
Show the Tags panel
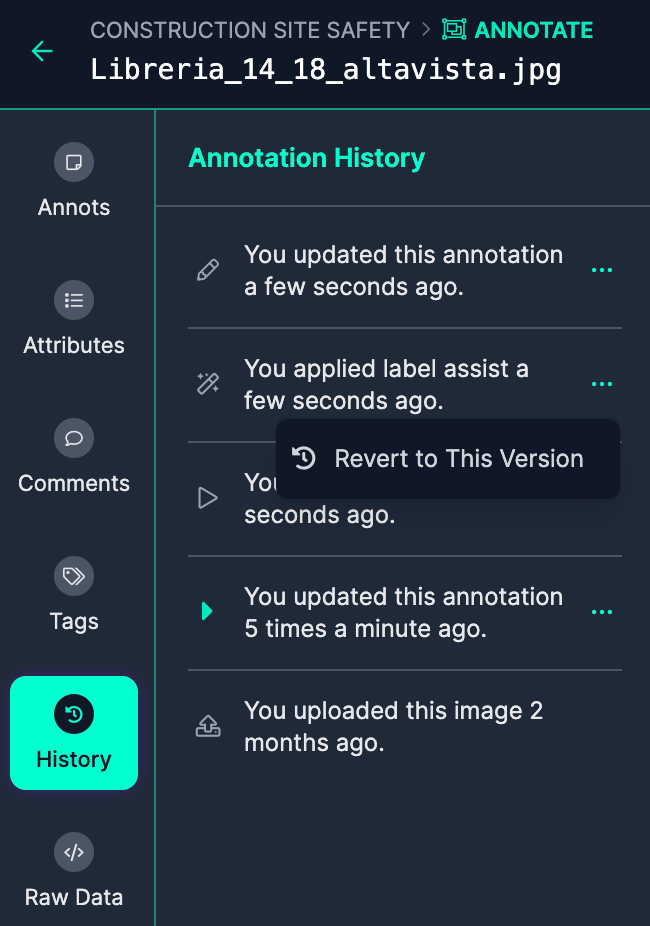point(74,595)
